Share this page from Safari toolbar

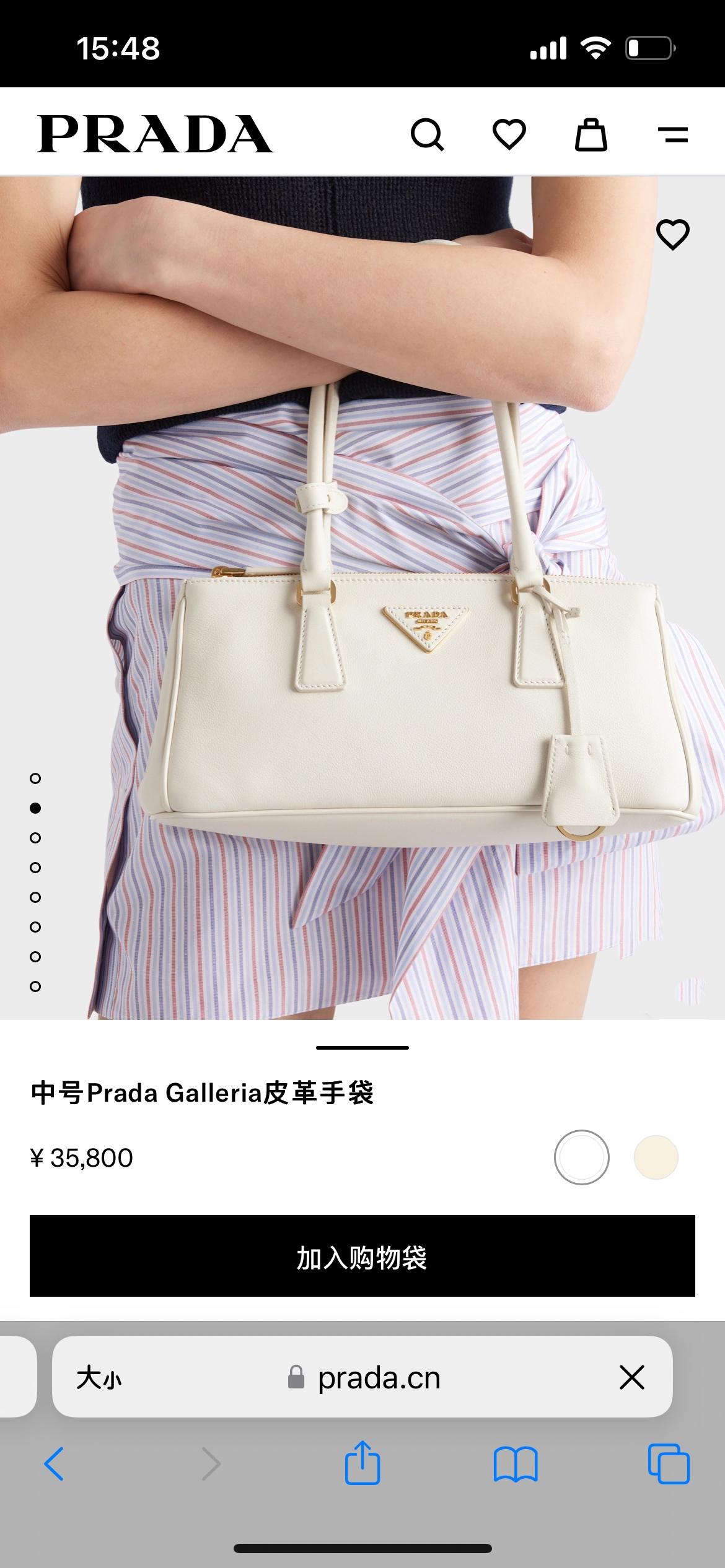tap(362, 1463)
